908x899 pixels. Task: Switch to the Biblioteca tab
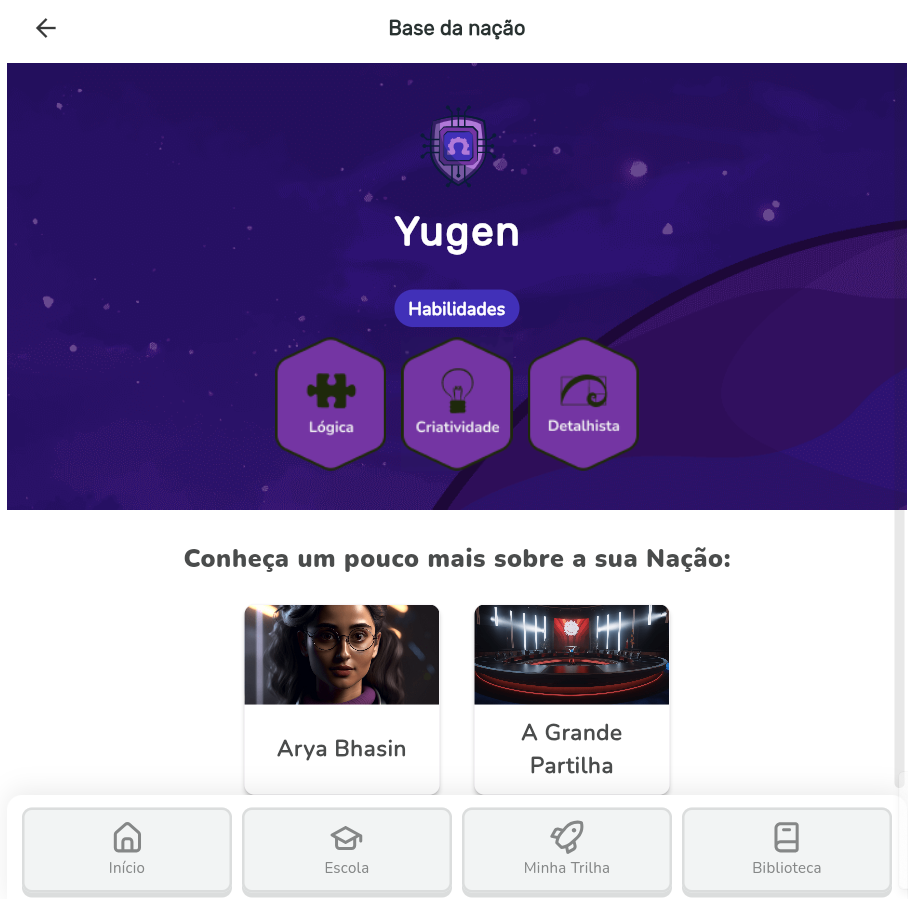point(787,849)
